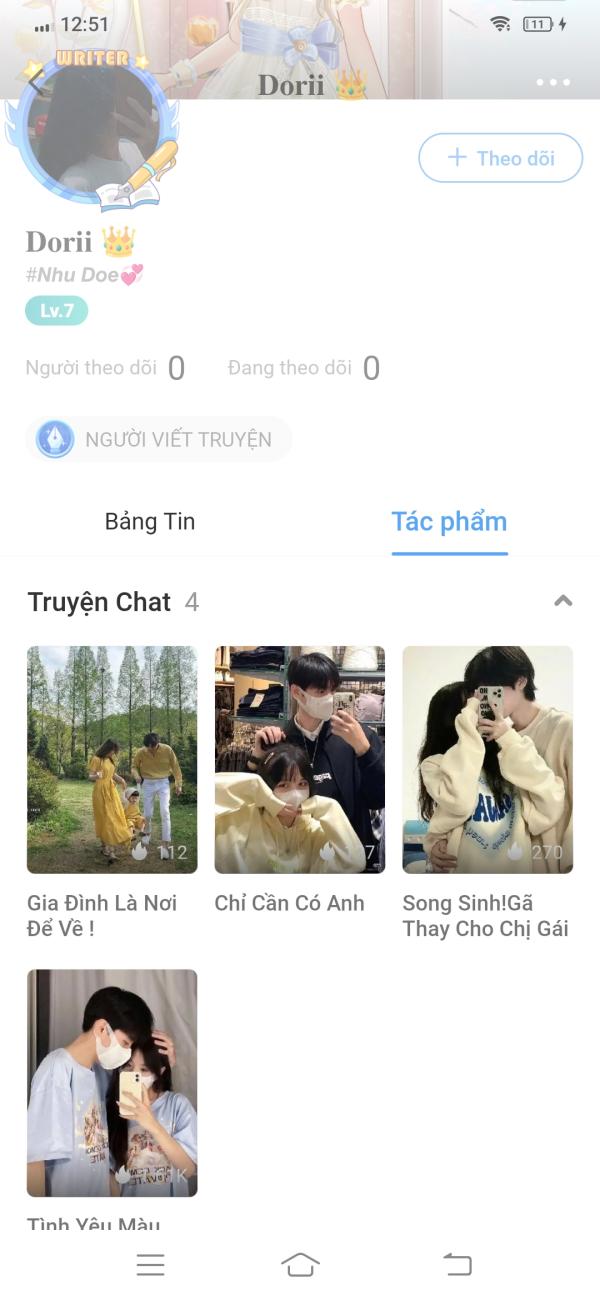The image size is (600, 1300).
Task: Tap the Lv.7 level badge
Action: [57, 311]
